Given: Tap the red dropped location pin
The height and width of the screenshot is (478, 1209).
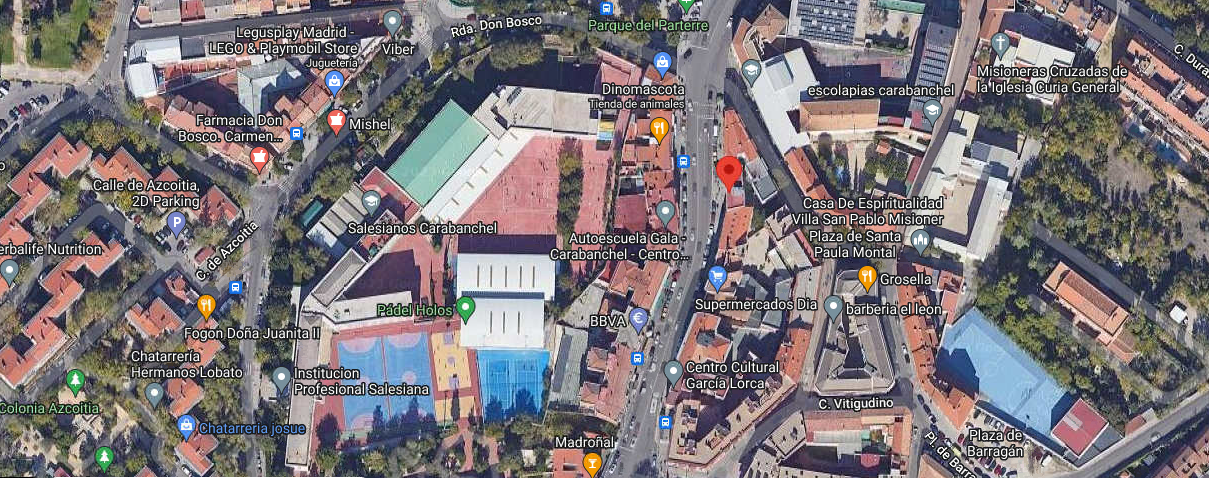Looking at the screenshot, I should point(729,171).
